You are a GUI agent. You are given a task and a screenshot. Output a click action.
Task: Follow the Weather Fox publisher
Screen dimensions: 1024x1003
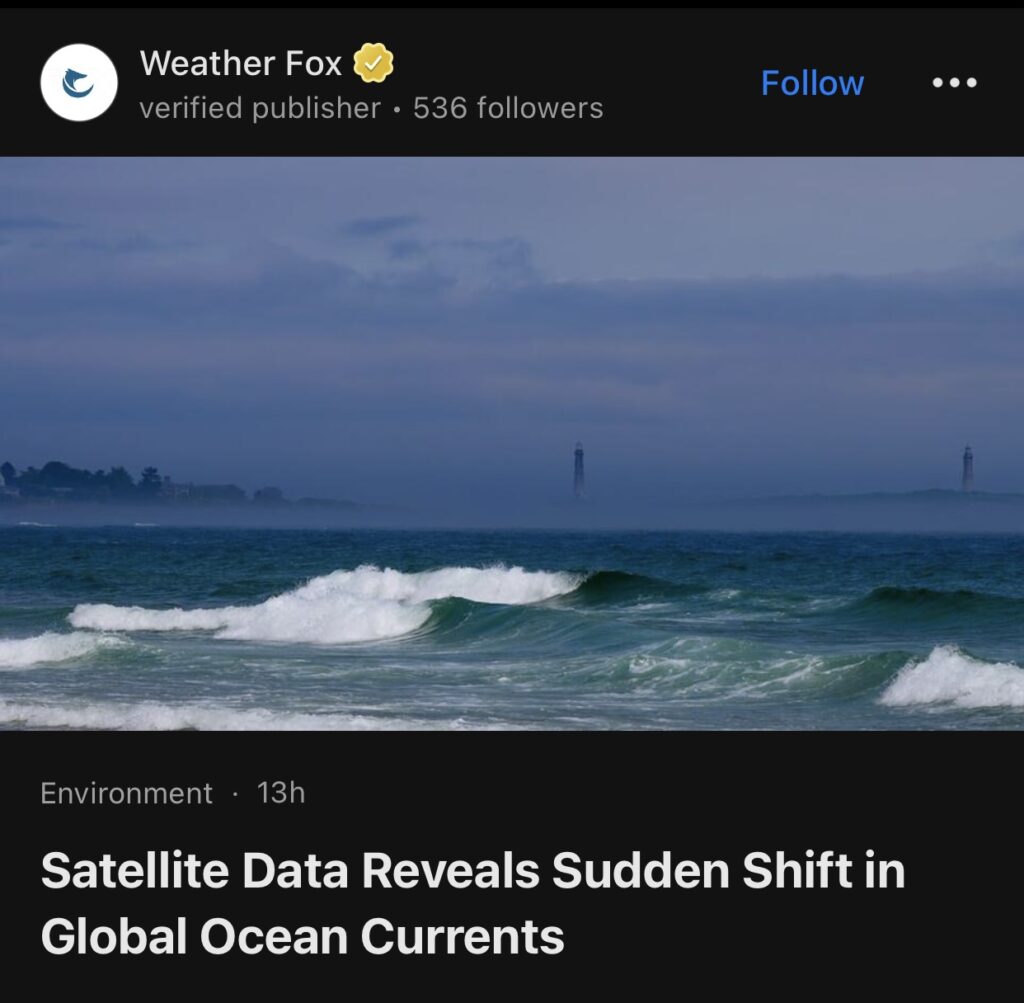812,83
